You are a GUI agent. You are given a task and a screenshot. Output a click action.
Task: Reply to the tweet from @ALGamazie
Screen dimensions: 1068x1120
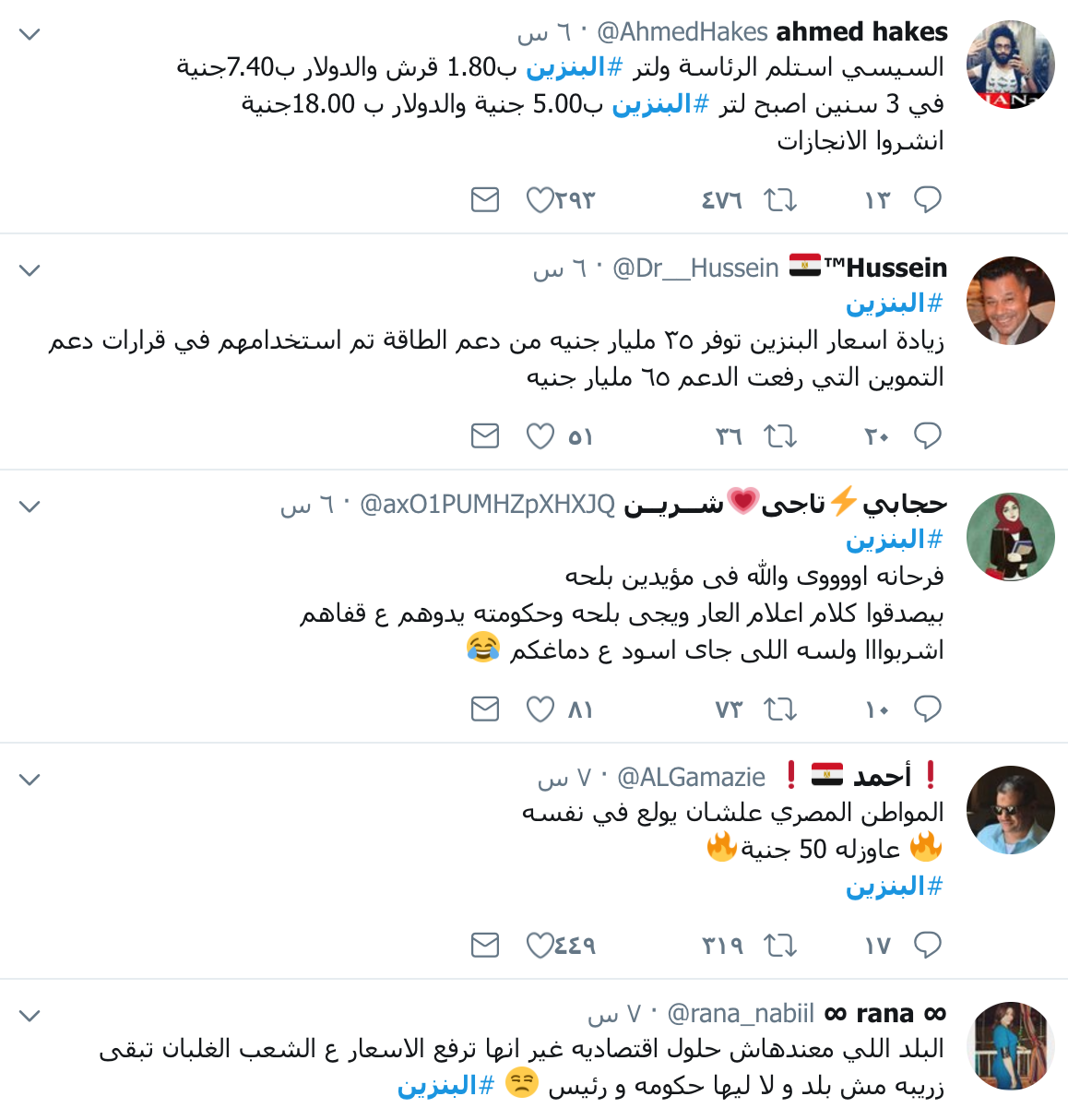pos(927,945)
